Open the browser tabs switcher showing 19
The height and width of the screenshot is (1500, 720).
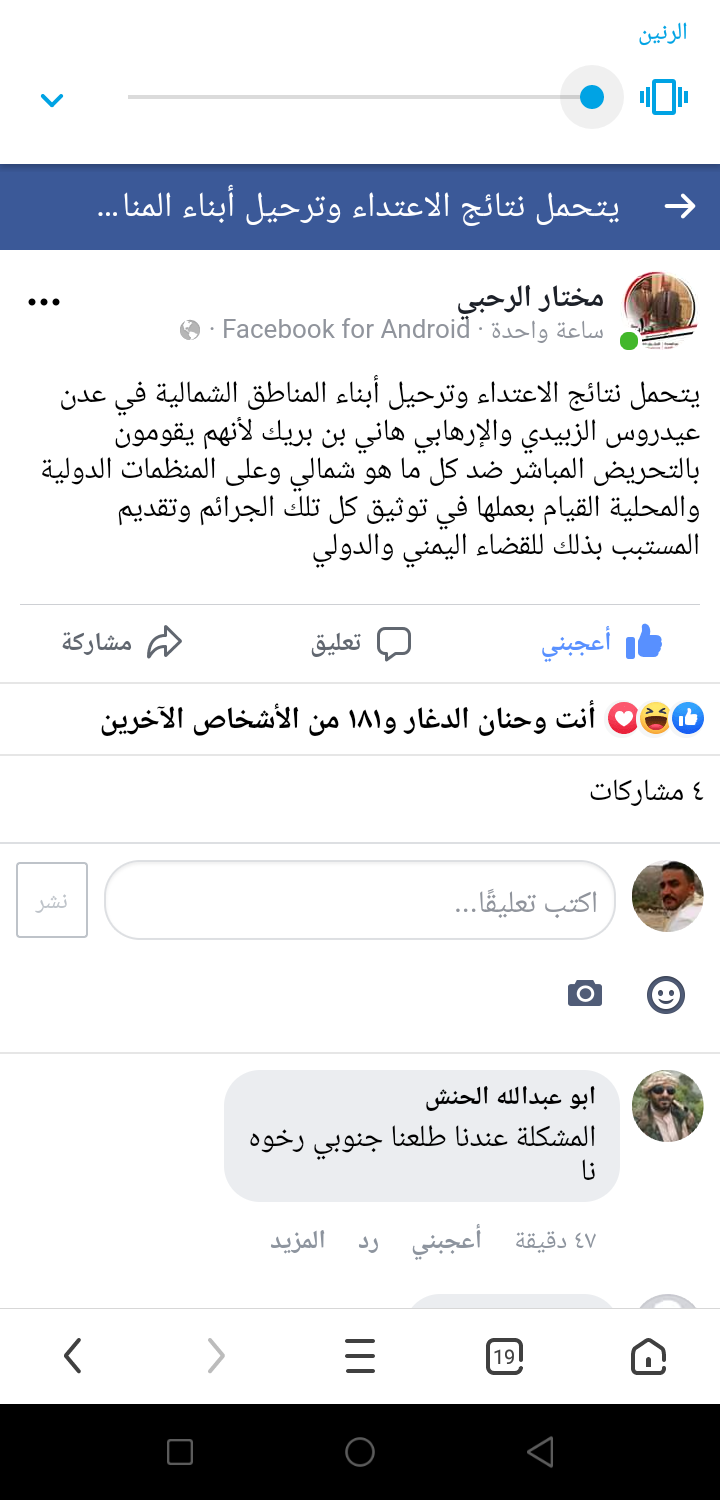pos(504,1356)
